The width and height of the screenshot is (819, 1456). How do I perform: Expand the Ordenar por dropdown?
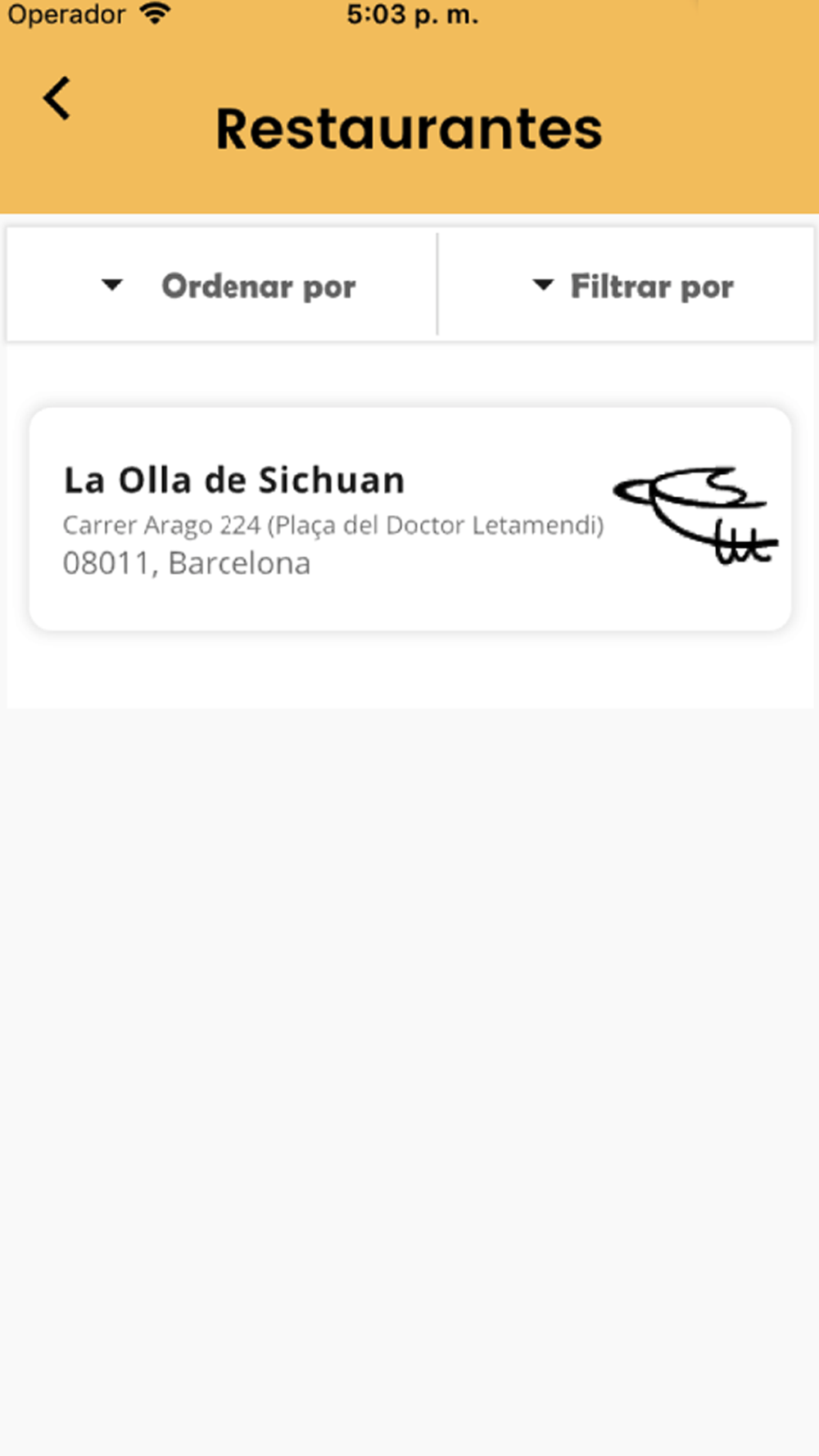point(222,285)
